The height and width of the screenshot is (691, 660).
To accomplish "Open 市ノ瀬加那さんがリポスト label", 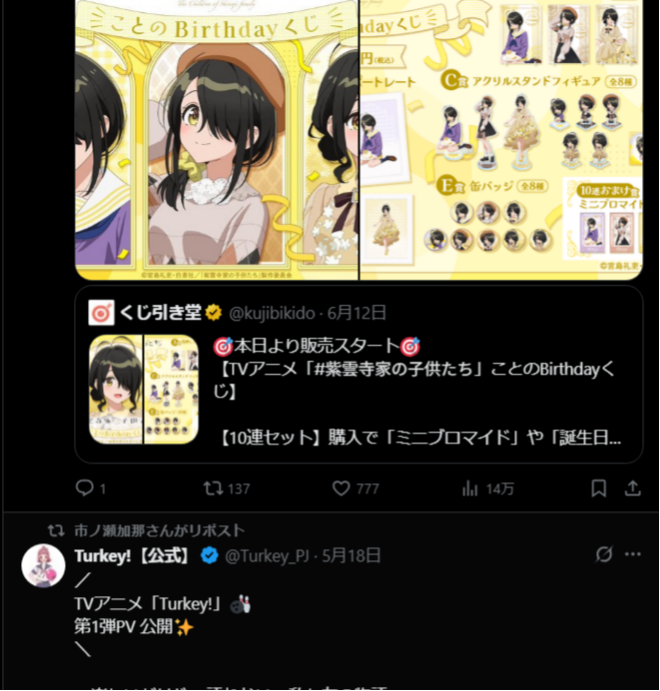I will pos(159,530).
